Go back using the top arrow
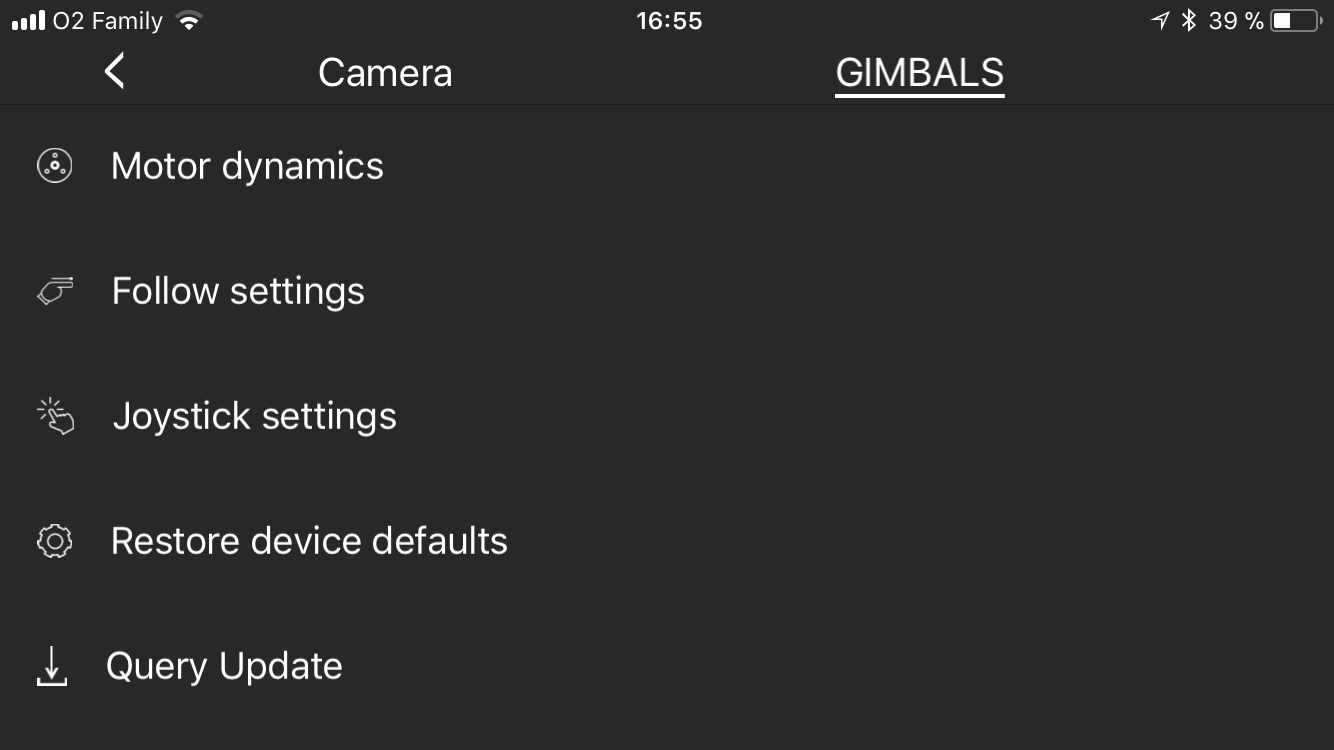1334x750 pixels. point(115,72)
